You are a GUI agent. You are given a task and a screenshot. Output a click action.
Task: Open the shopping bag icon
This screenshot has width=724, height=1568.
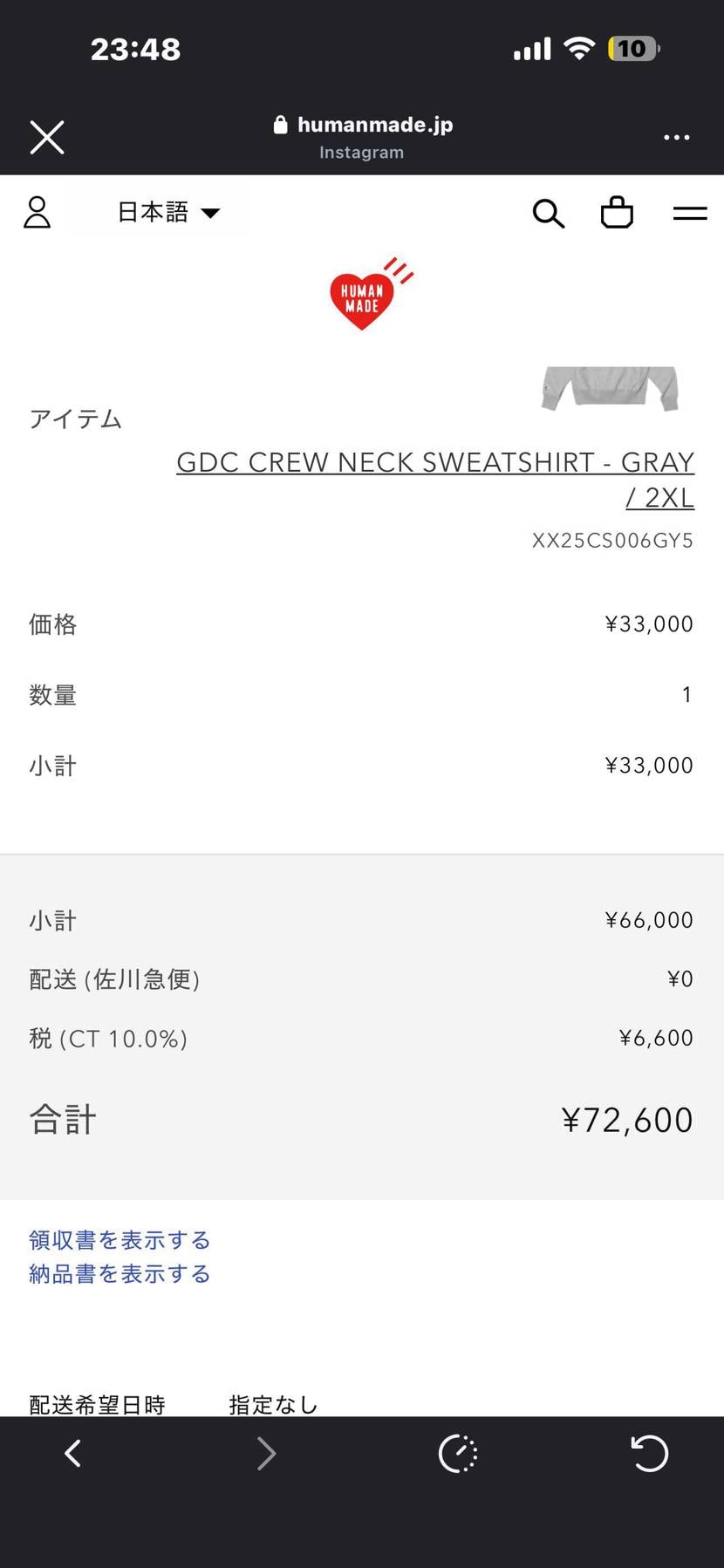click(x=617, y=212)
